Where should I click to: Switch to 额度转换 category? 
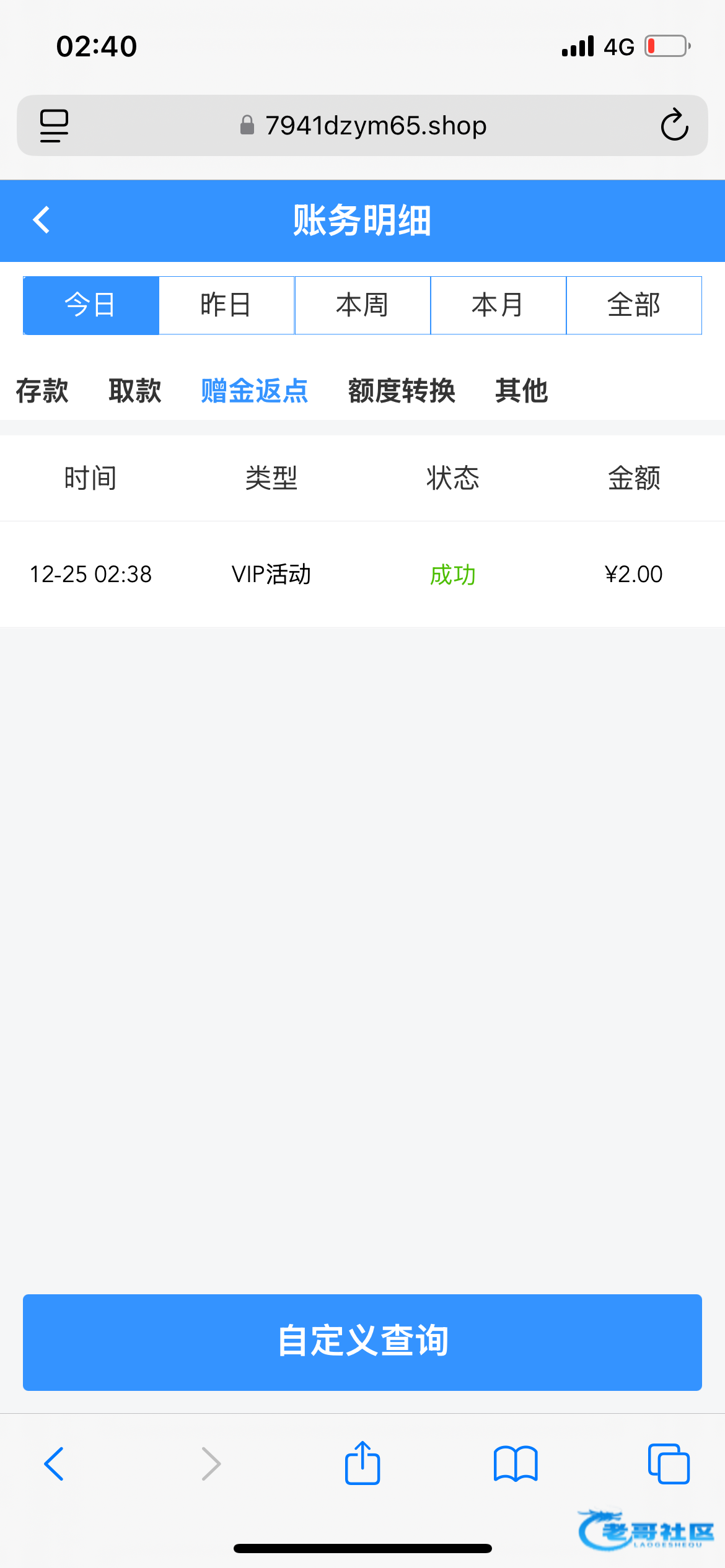pyautogui.click(x=402, y=391)
